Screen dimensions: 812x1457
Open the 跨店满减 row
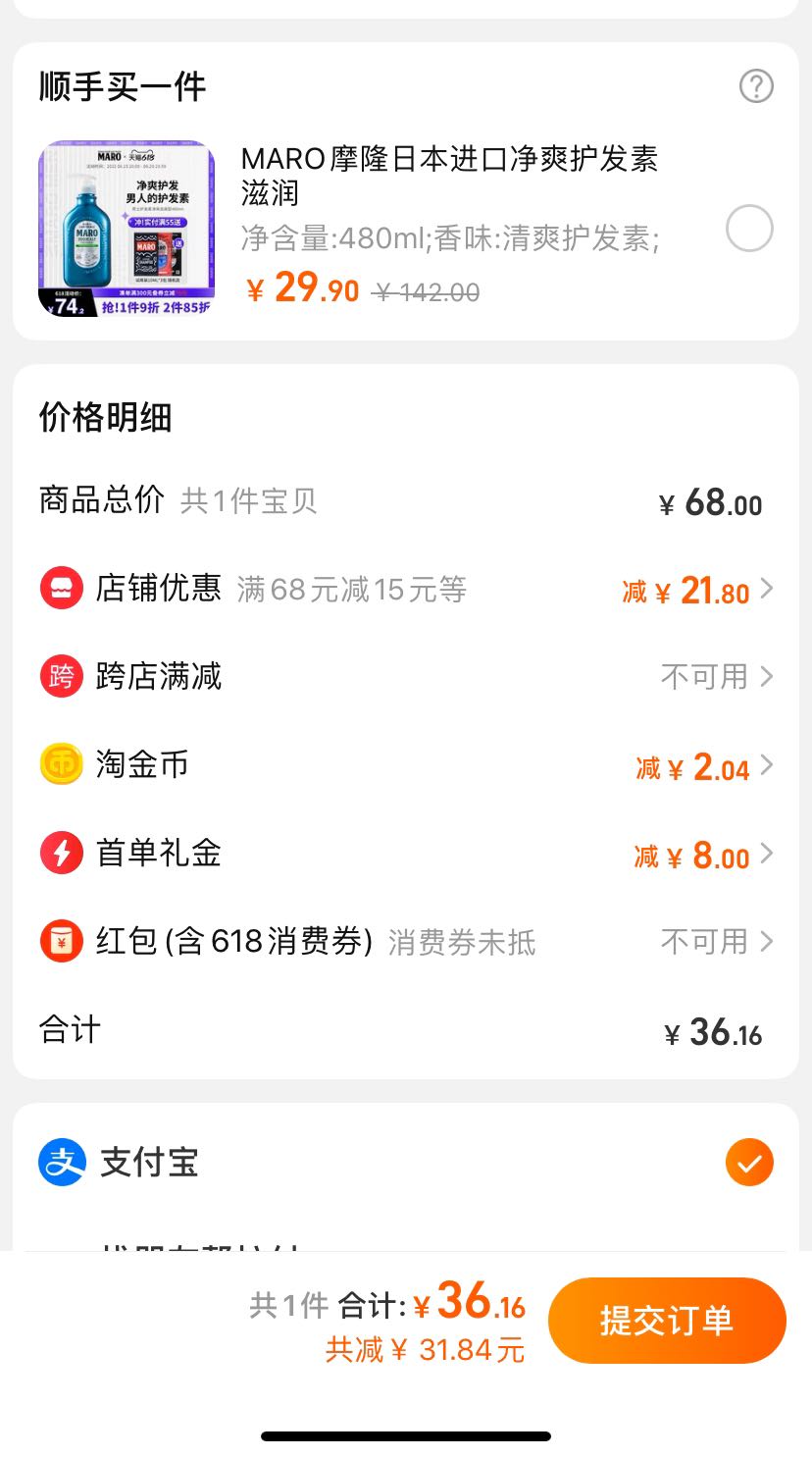click(406, 677)
